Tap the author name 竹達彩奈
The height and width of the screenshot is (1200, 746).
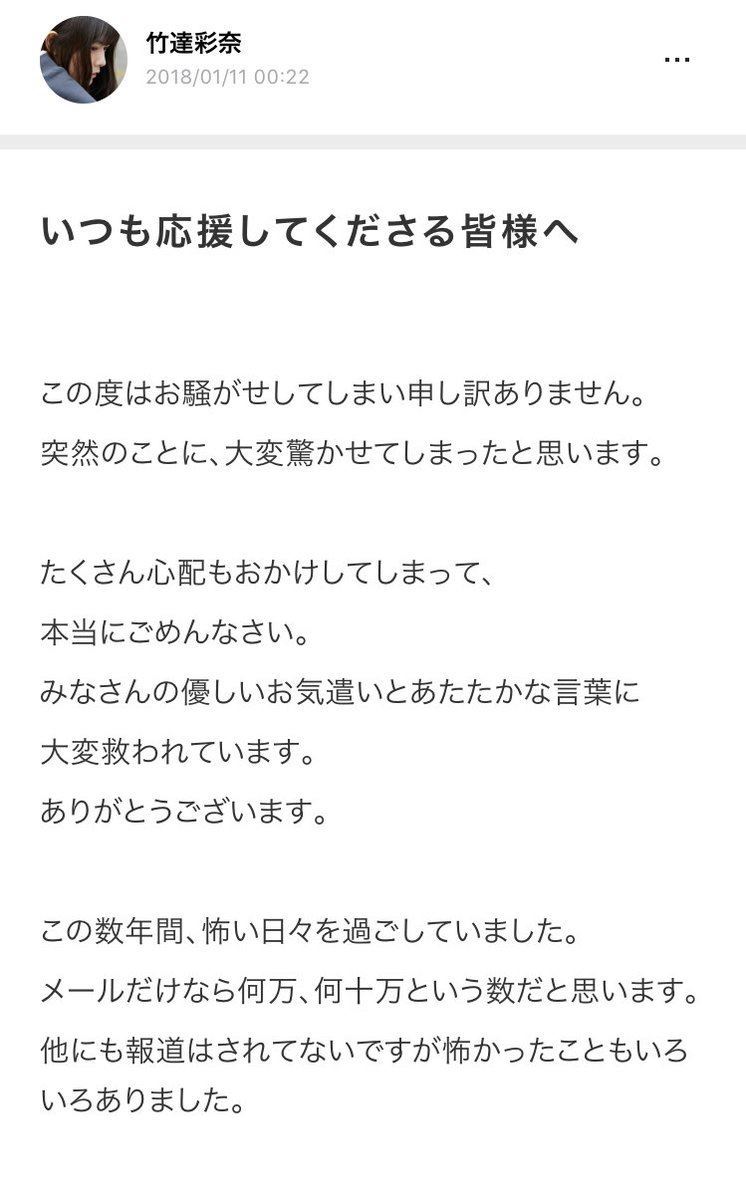point(193,43)
